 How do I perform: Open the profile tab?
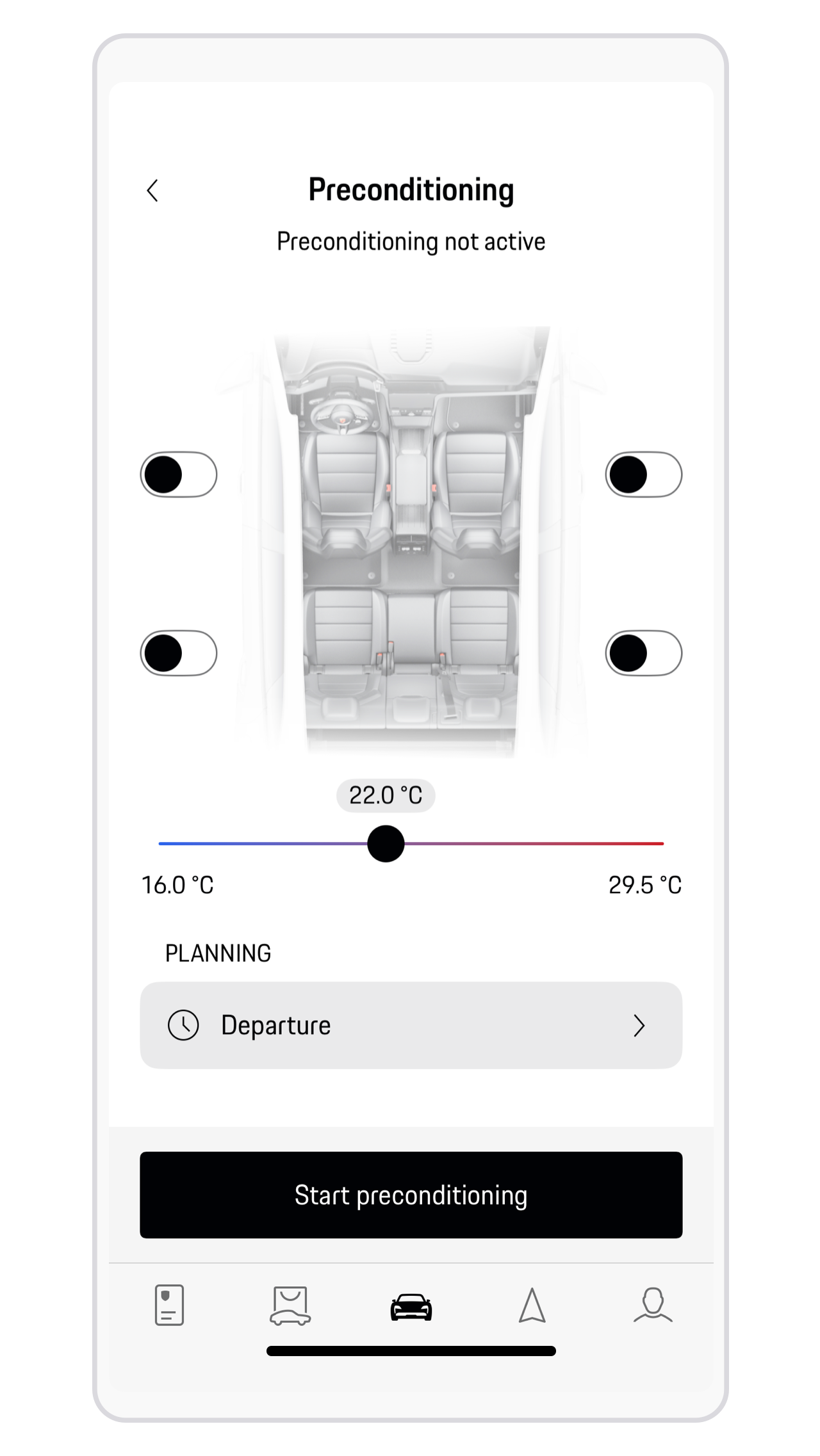click(653, 1305)
